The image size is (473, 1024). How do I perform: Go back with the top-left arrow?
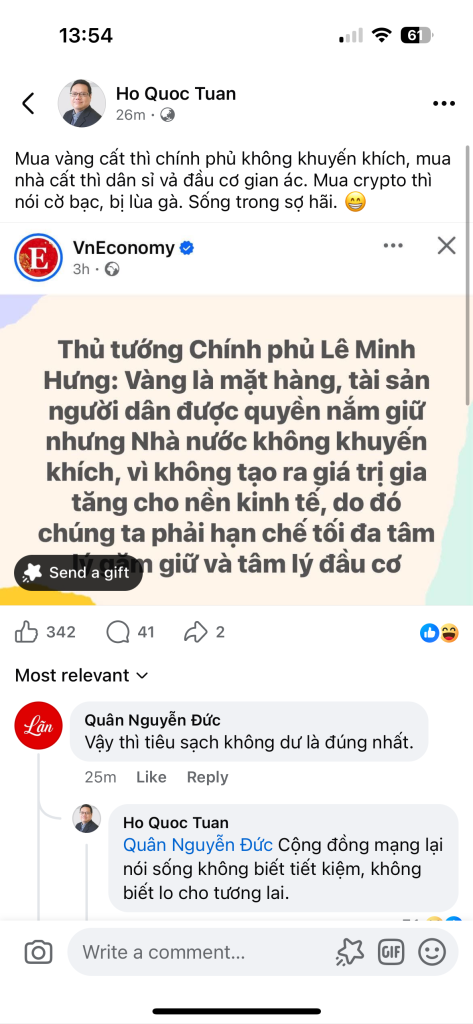pyautogui.click(x=28, y=103)
